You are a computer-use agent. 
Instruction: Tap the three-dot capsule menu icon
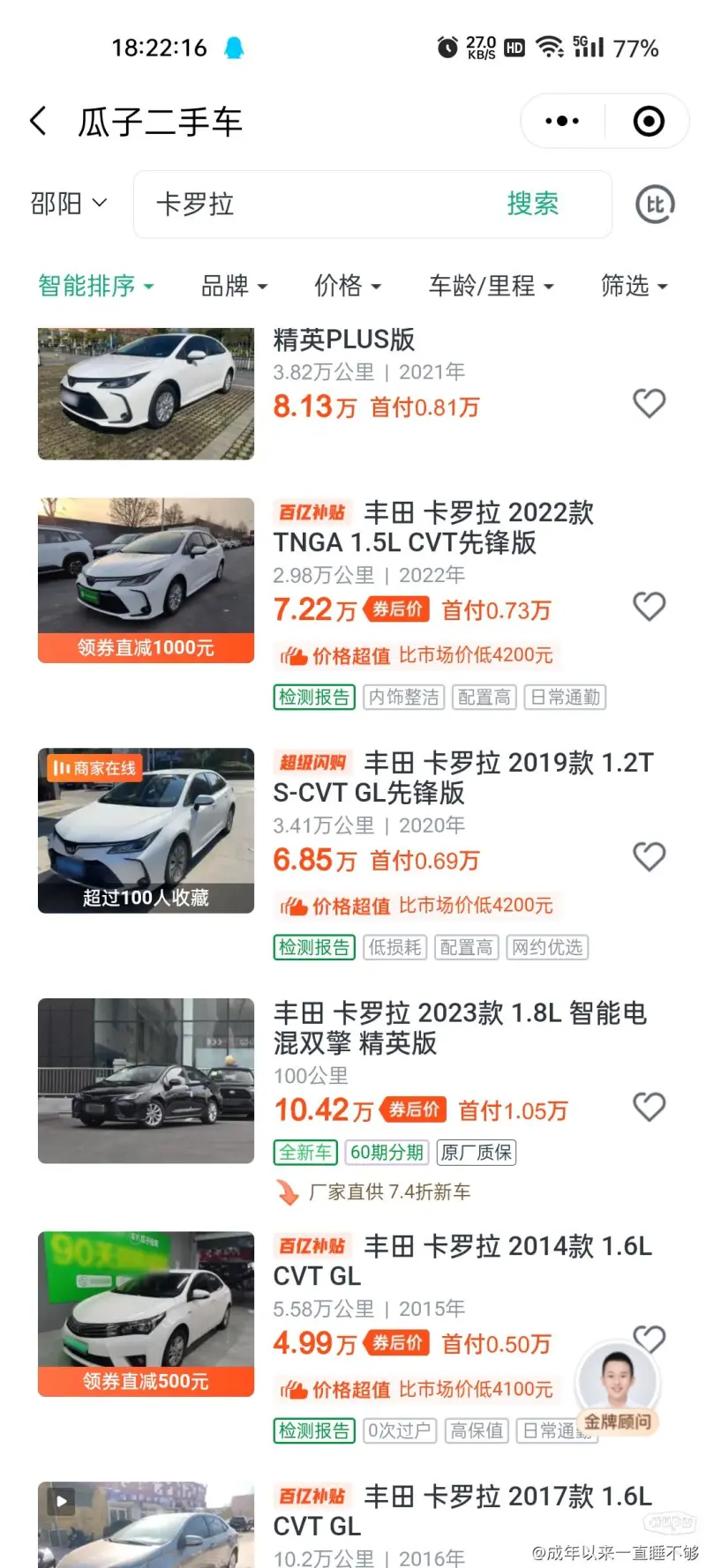click(562, 121)
